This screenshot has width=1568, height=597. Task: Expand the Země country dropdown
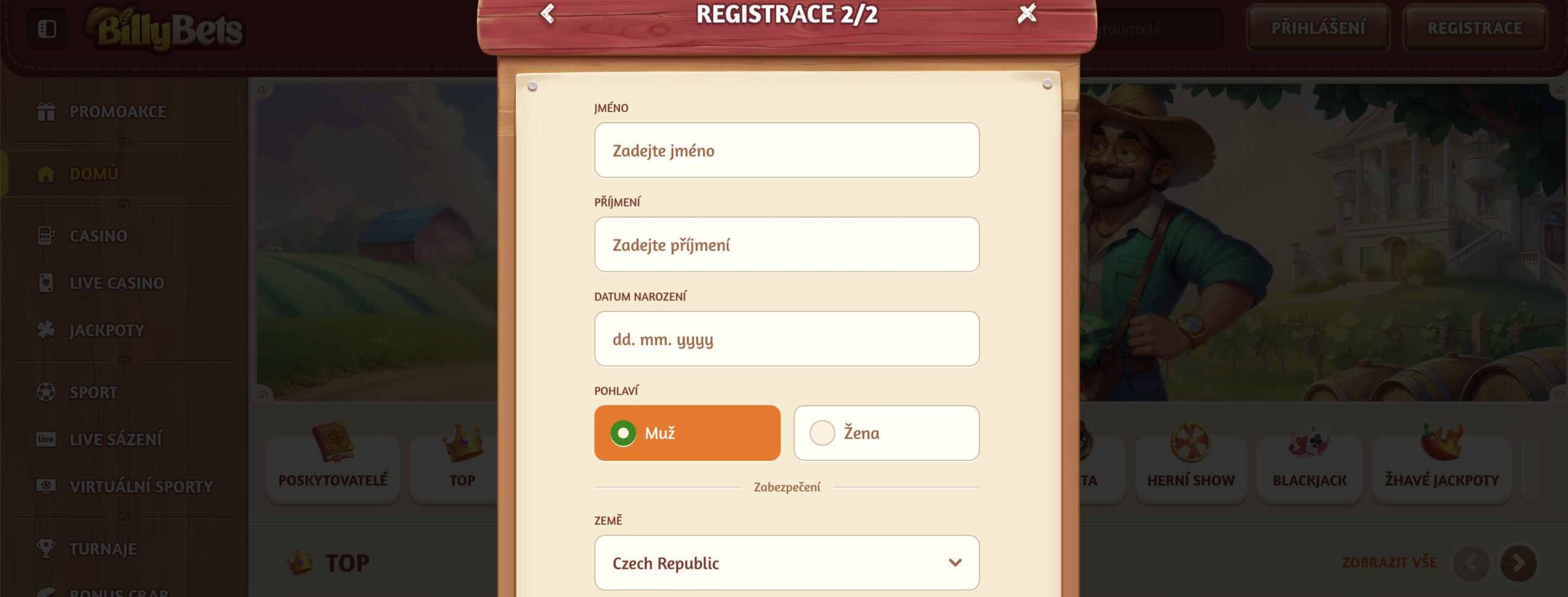pos(786,563)
